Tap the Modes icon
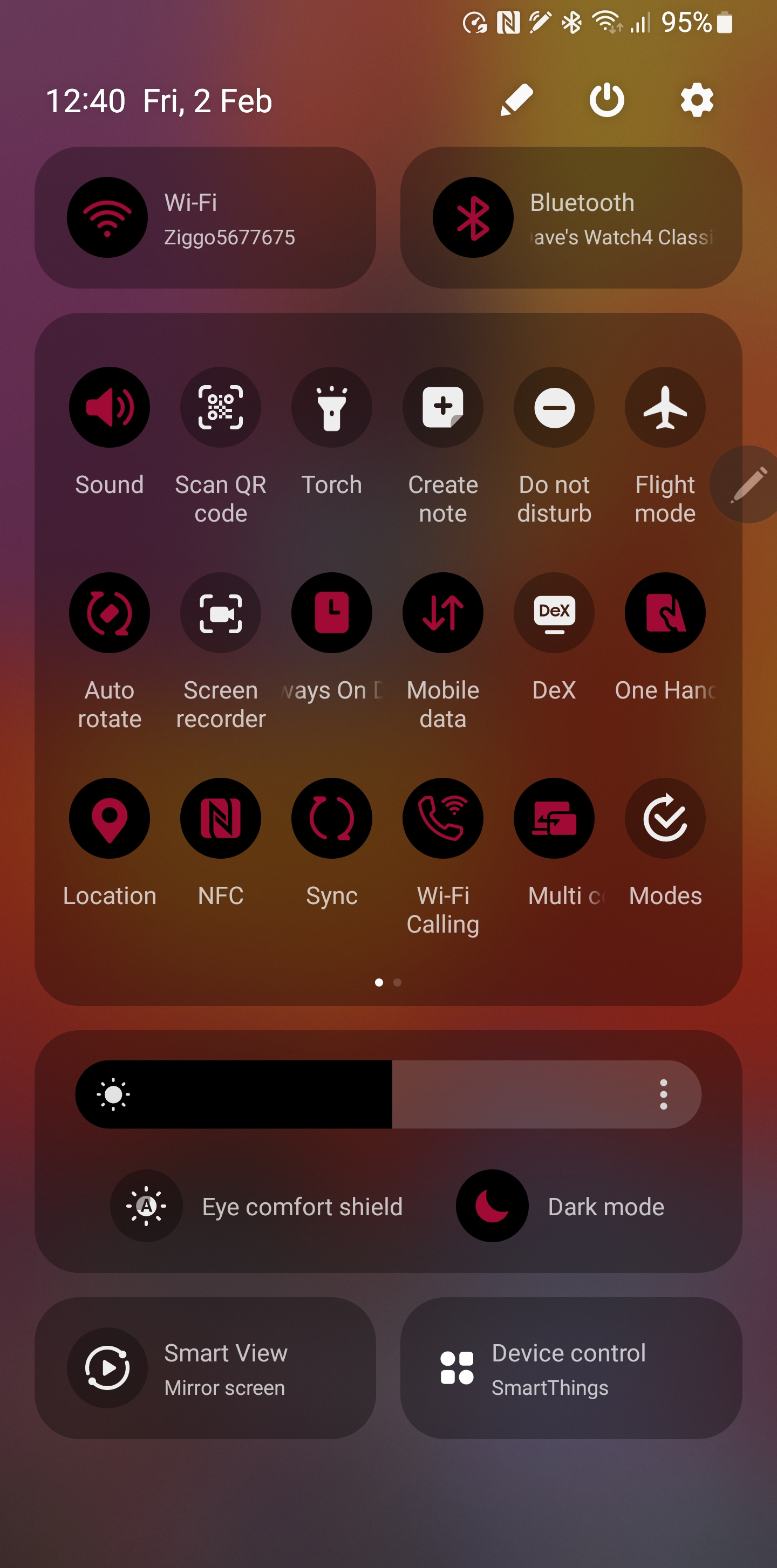Viewport: 777px width, 1568px height. tap(665, 818)
